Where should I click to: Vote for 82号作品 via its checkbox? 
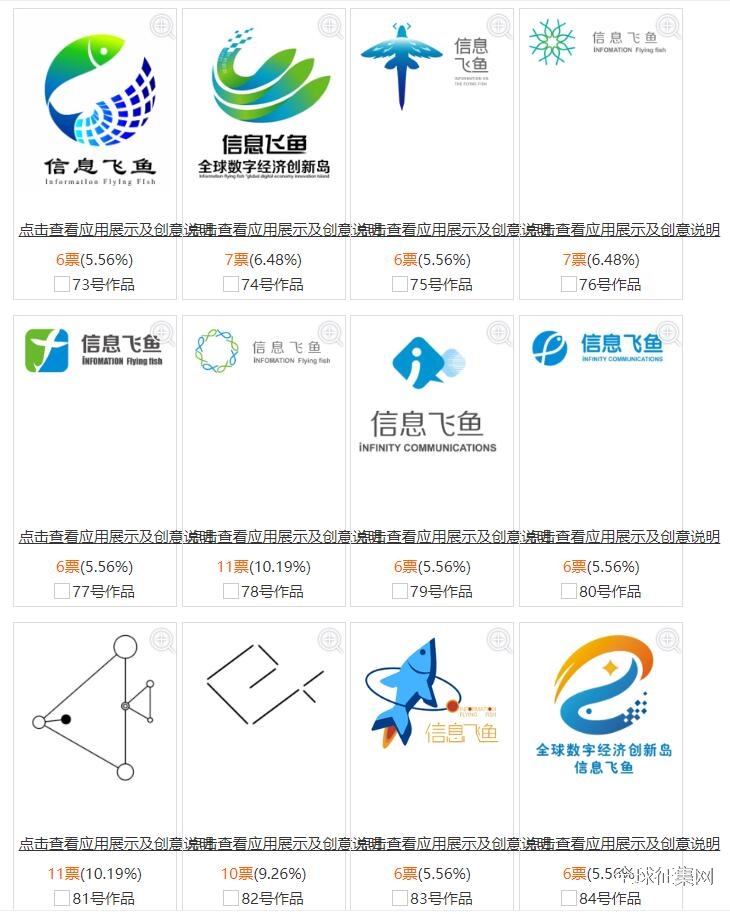click(231, 898)
